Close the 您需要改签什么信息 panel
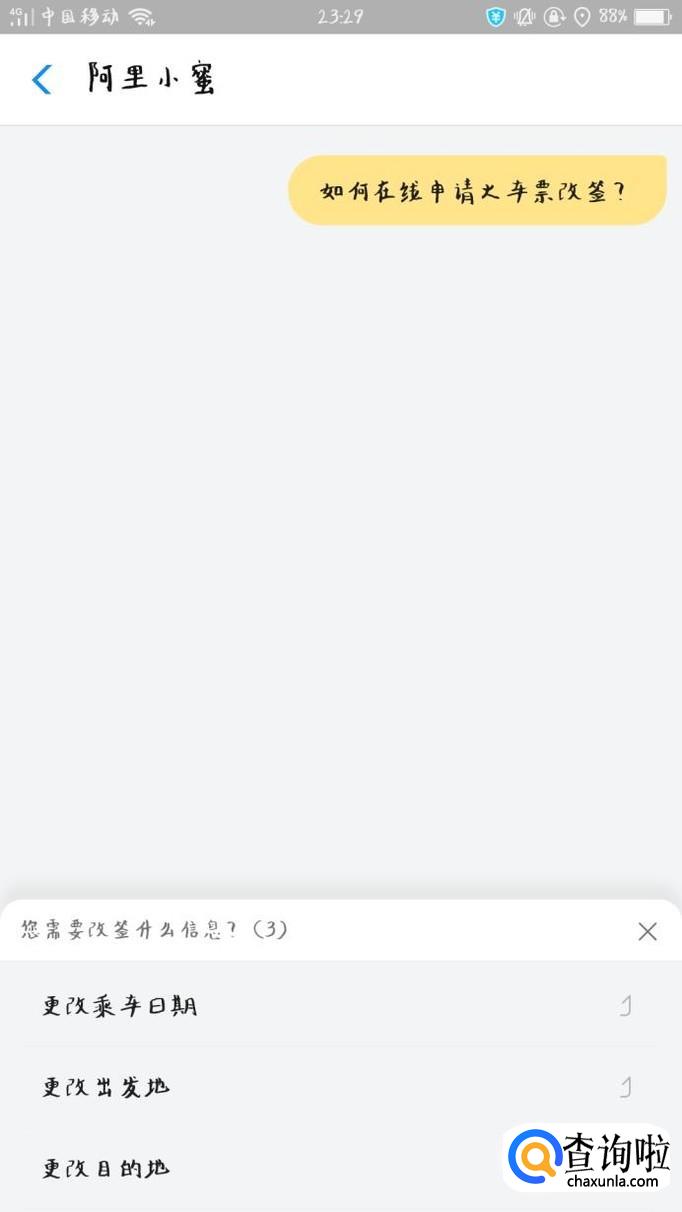Viewport: 682px width, 1212px height. click(647, 931)
